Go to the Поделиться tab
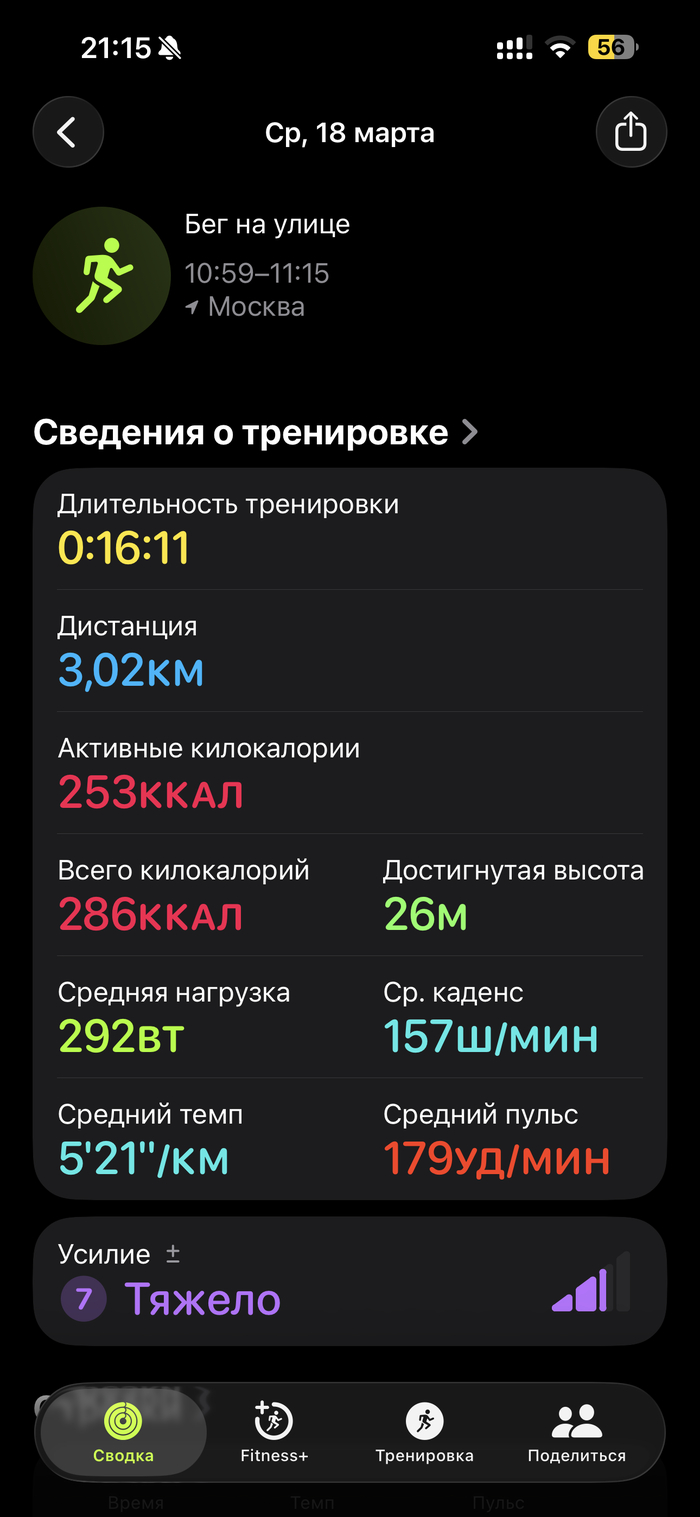The image size is (700, 1517). pyautogui.click(x=576, y=1432)
